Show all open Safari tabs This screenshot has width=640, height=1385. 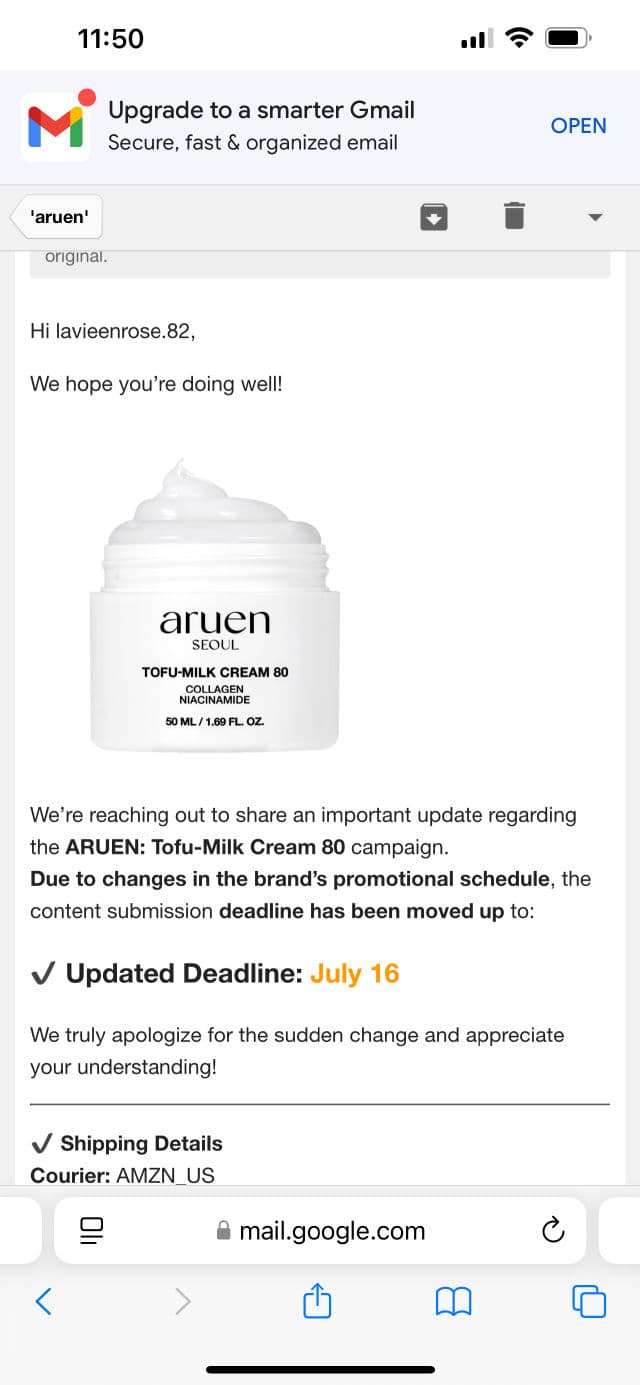tap(589, 1301)
